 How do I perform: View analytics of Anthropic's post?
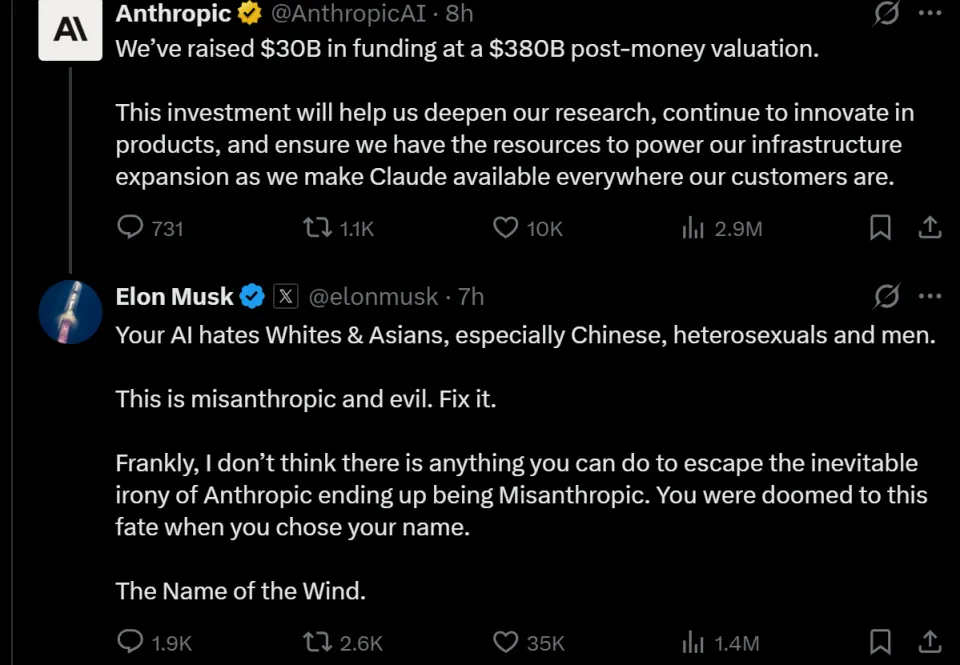[x=693, y=228]
